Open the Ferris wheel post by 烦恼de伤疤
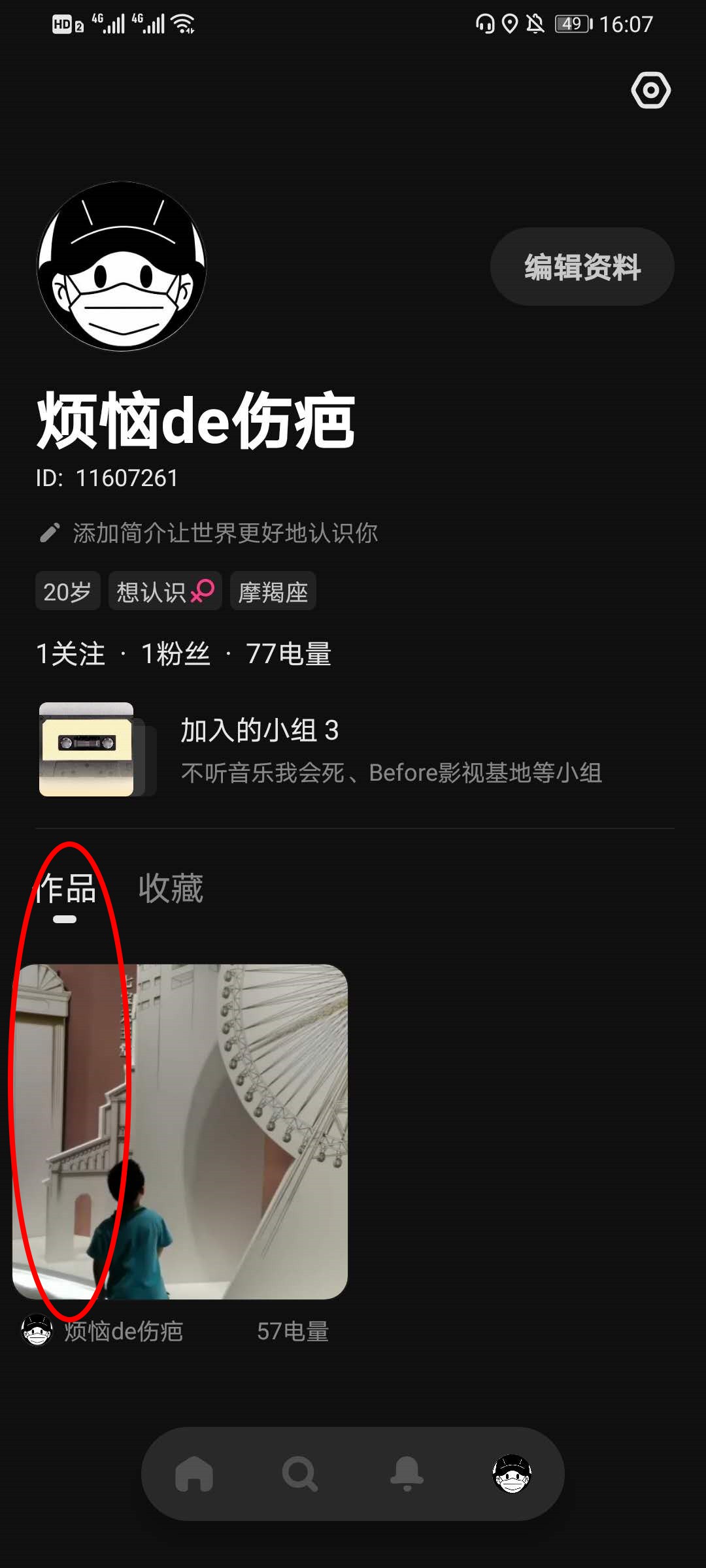This screenshot has height=1568, width=706. coord(180,1132)
